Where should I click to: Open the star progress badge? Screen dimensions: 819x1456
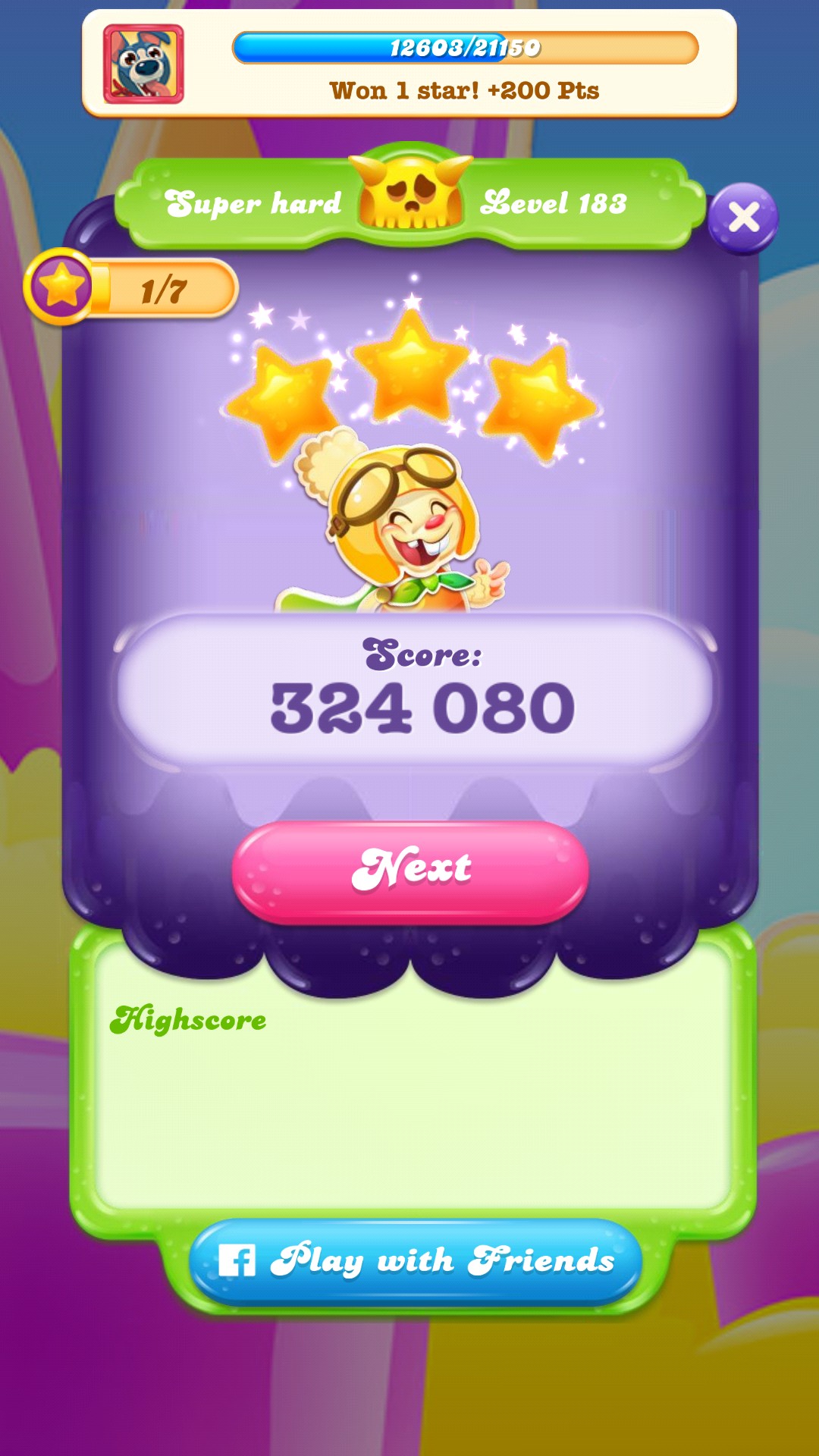point(130,288)
